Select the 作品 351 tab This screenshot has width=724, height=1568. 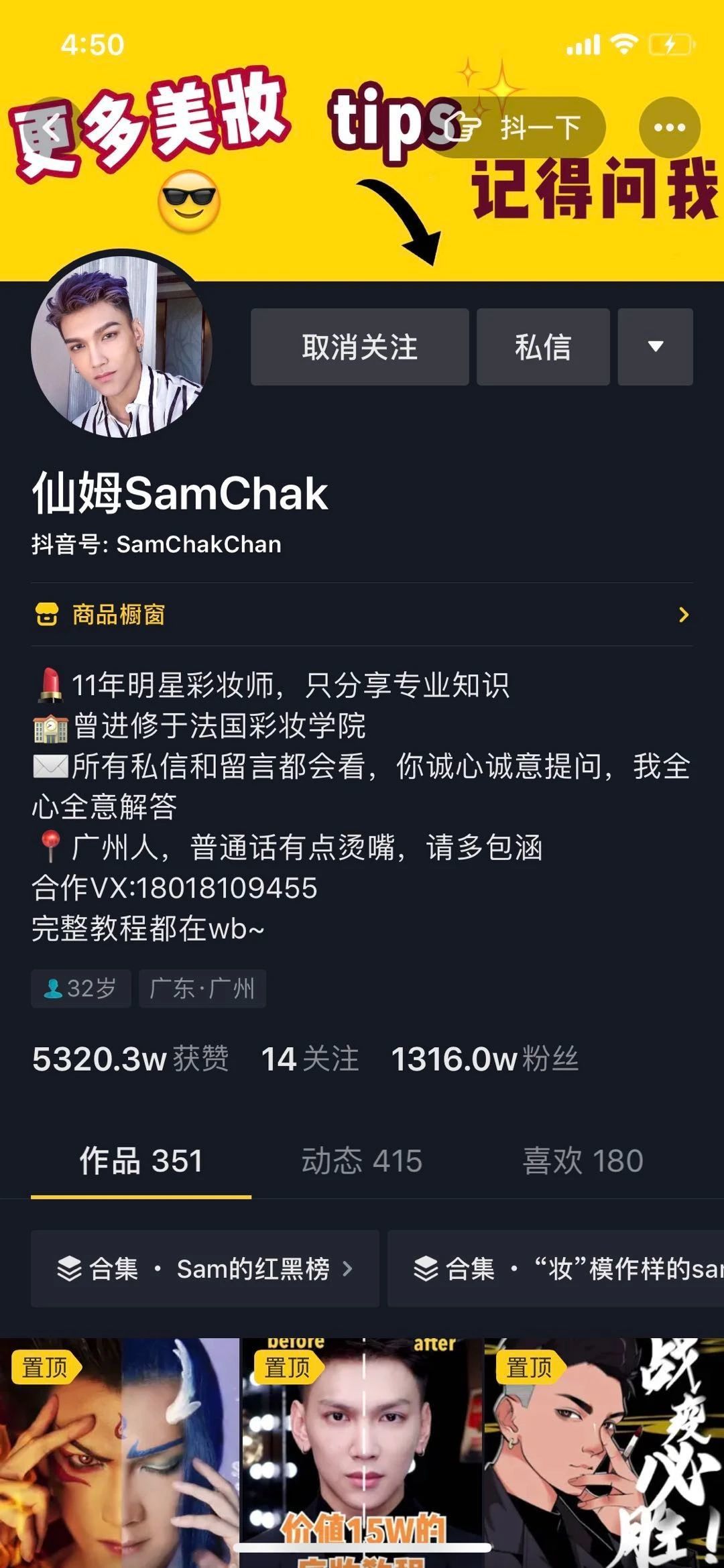(x=141, y=1161)
